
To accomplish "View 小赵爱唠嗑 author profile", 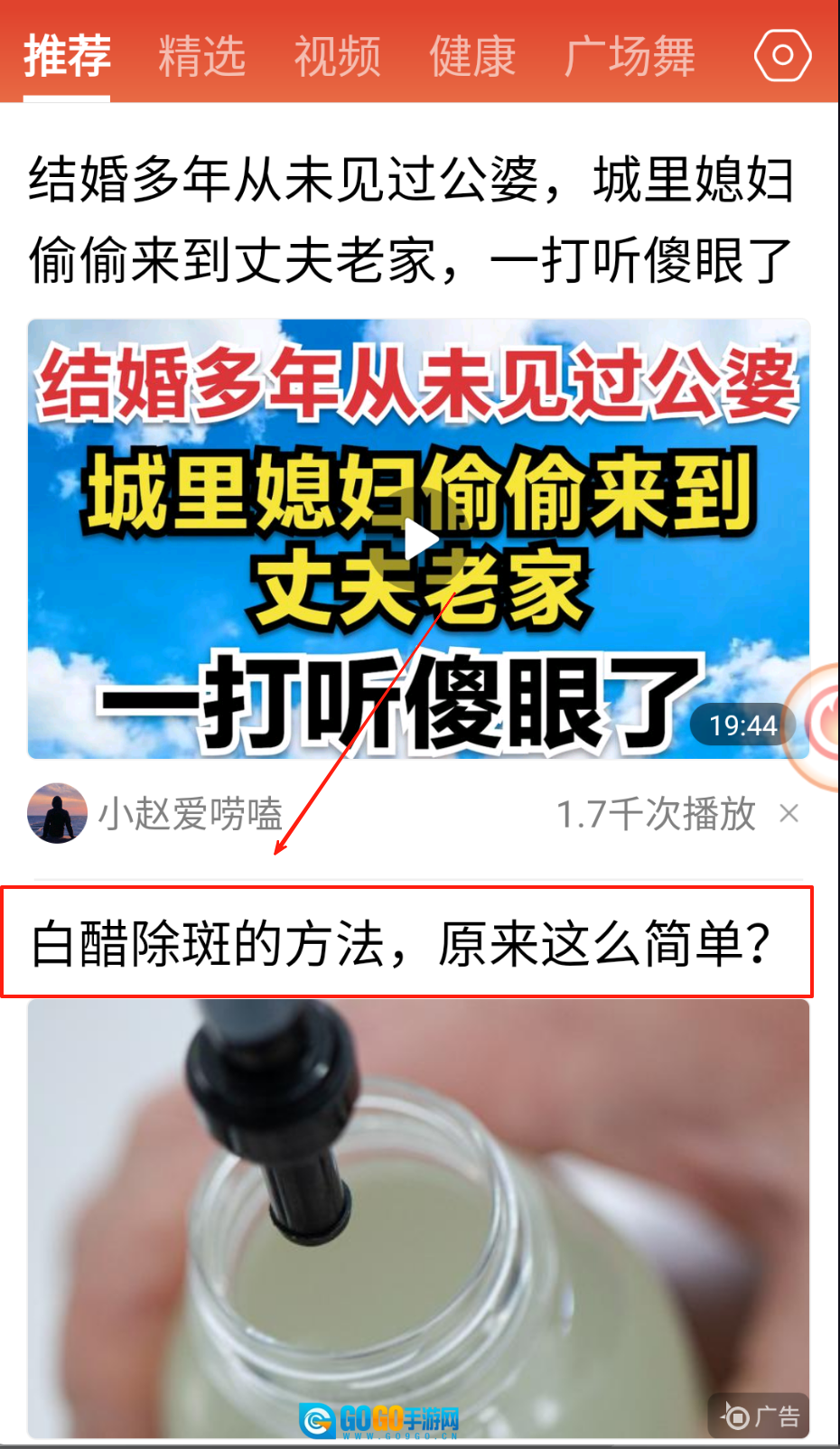I will [58, 814].
